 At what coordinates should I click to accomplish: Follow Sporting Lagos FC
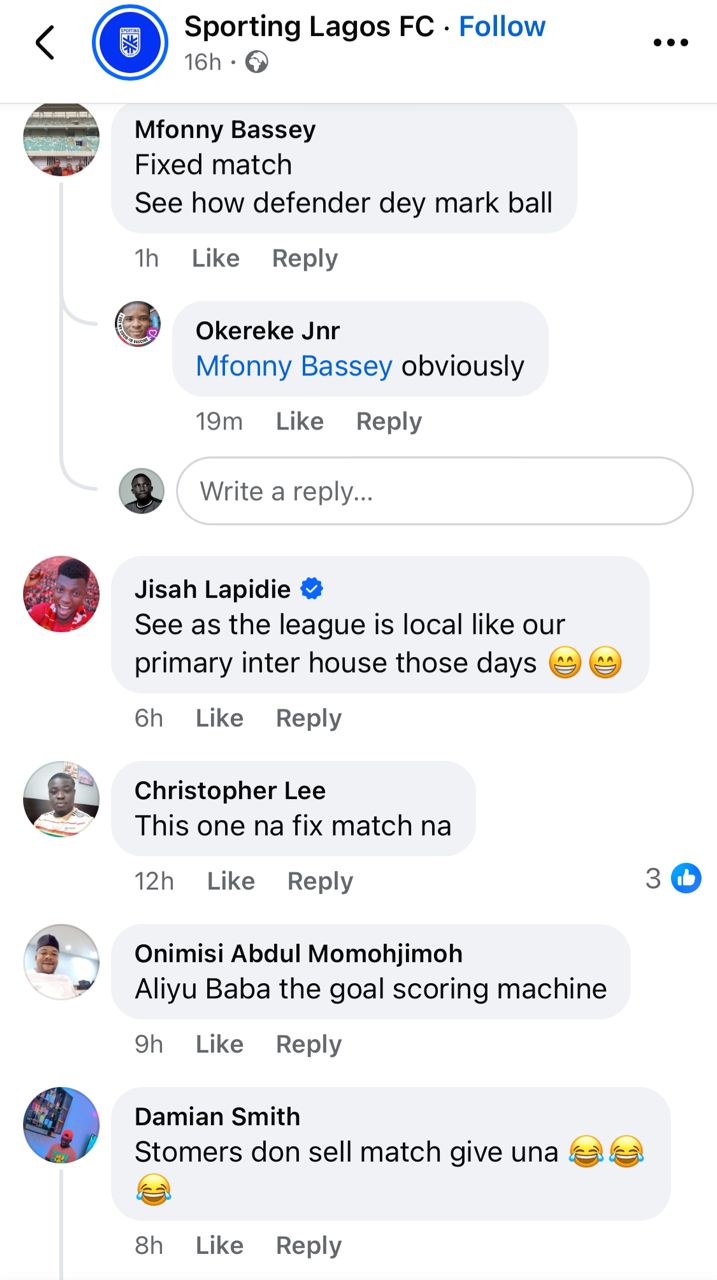click(x=502, y=26)
